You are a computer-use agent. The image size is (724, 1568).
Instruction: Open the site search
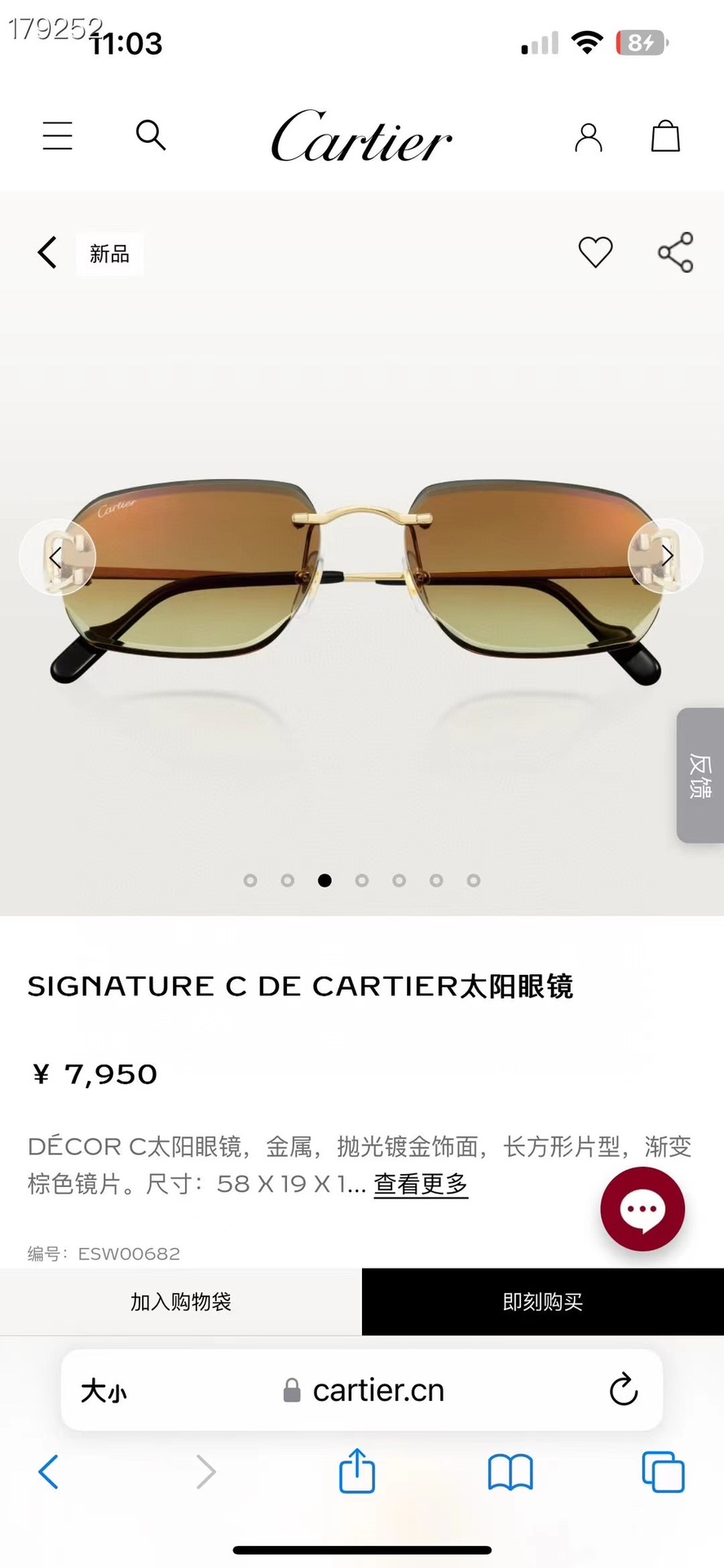tap(151, 135)
